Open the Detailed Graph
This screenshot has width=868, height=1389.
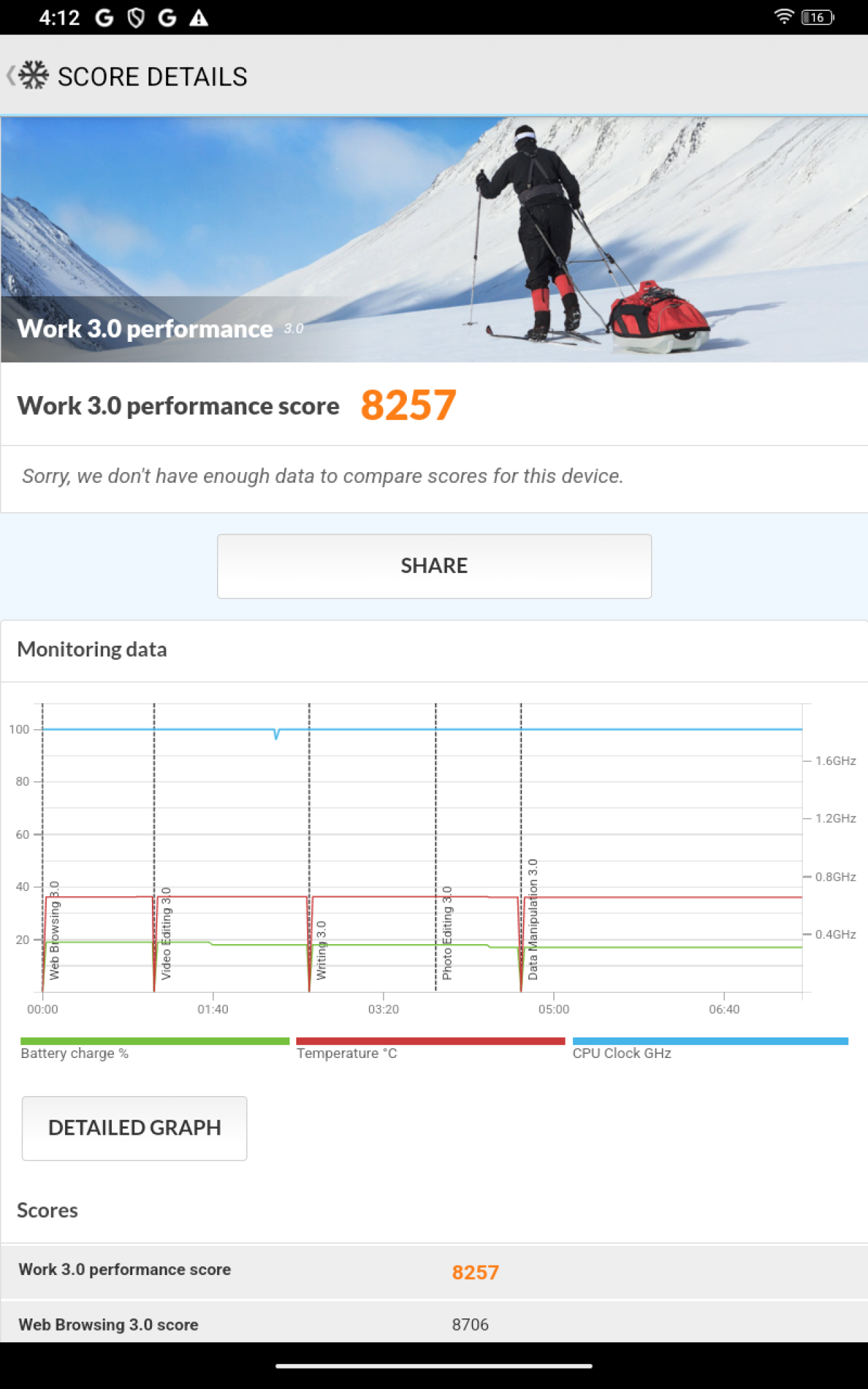point(134,1127)
